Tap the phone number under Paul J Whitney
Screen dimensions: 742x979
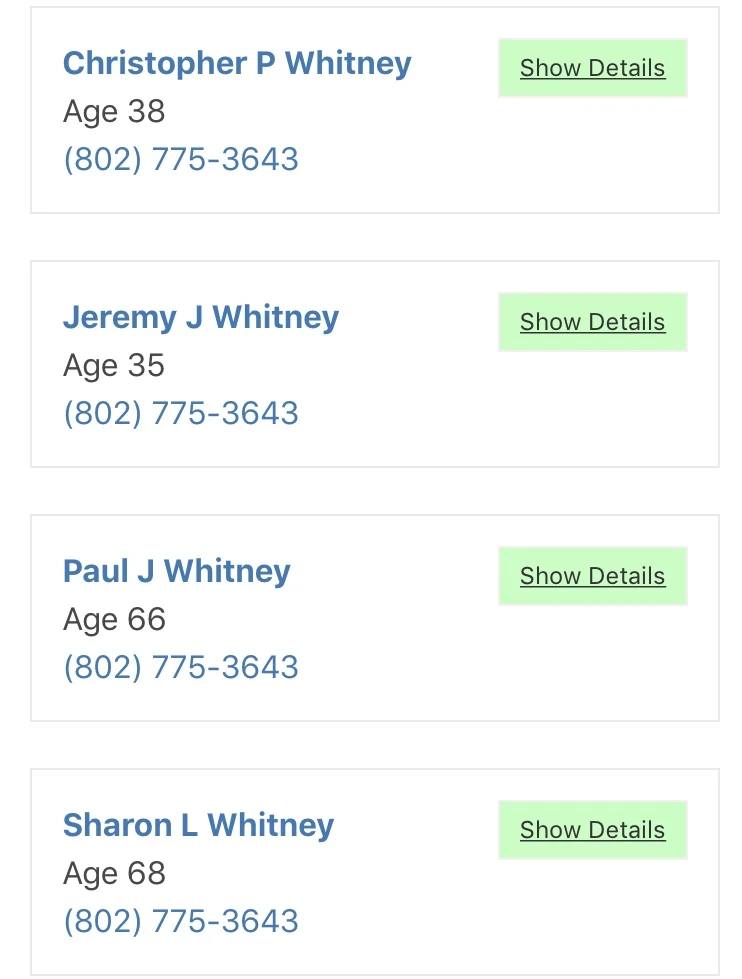pos(181,667)
